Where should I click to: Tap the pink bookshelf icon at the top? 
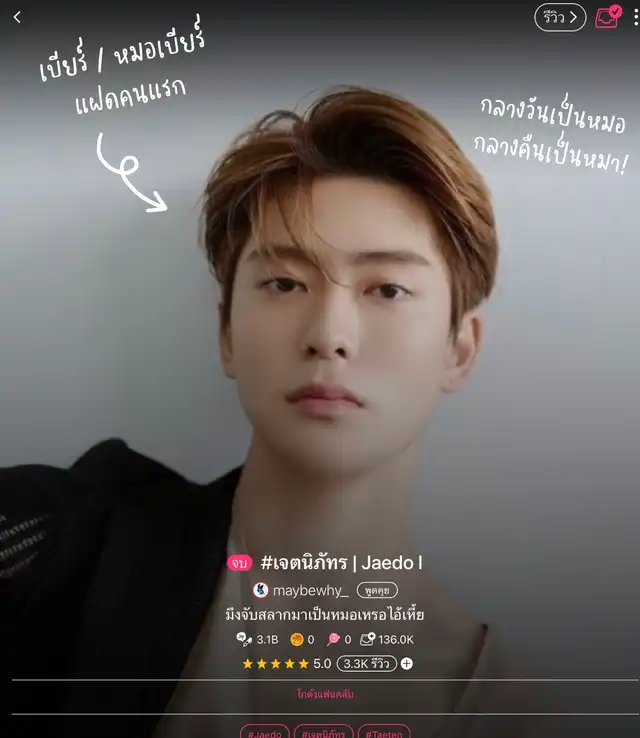pos(607,17)
